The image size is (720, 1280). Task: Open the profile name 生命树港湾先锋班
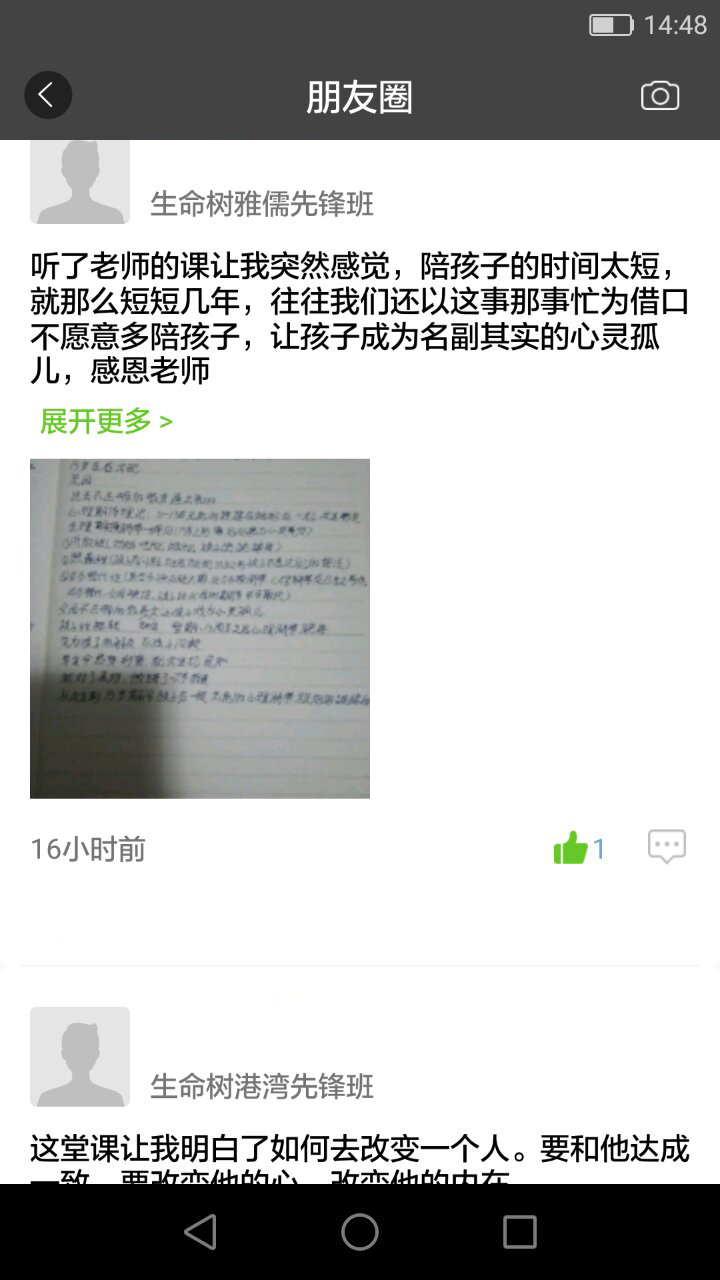pos(262,1086)
